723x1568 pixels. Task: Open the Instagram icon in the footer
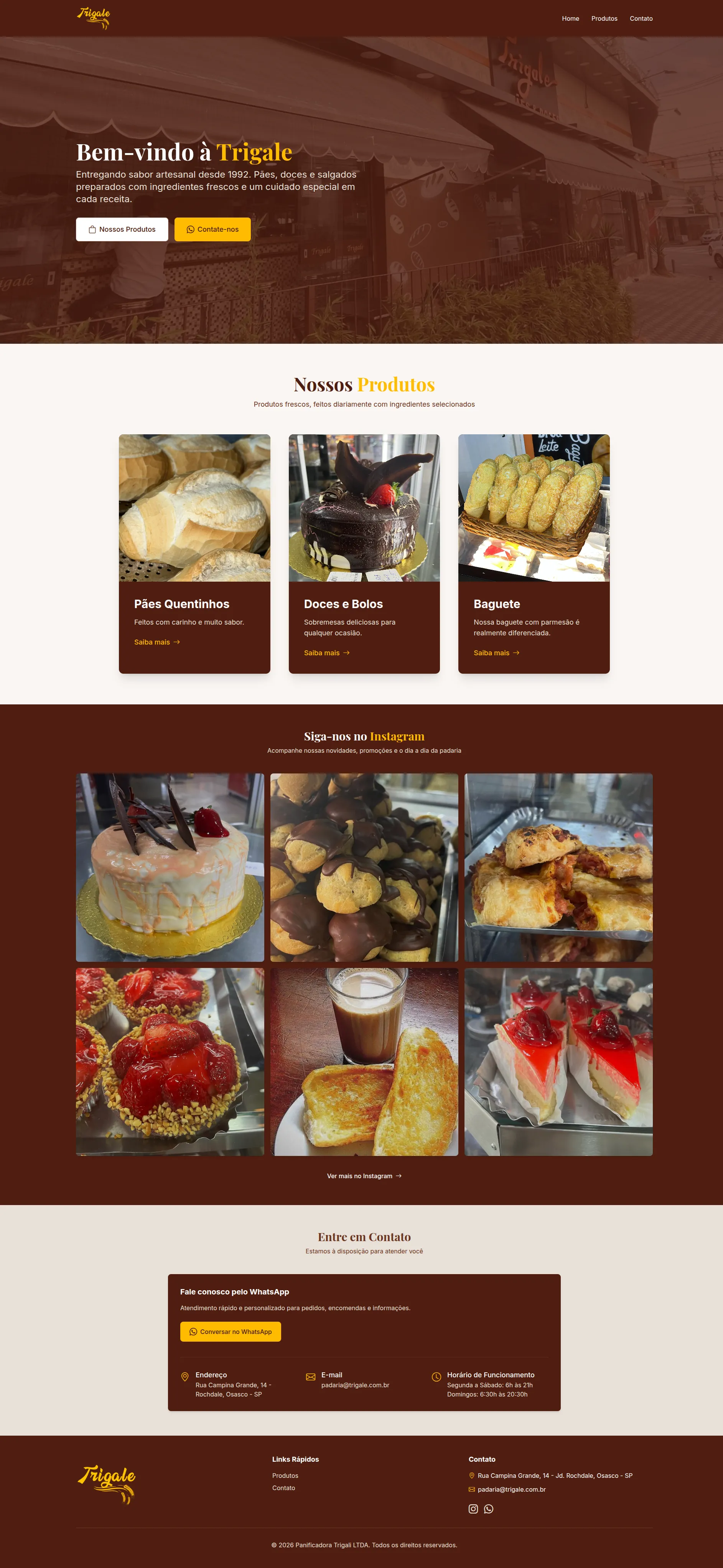(x=473, y=1509)
